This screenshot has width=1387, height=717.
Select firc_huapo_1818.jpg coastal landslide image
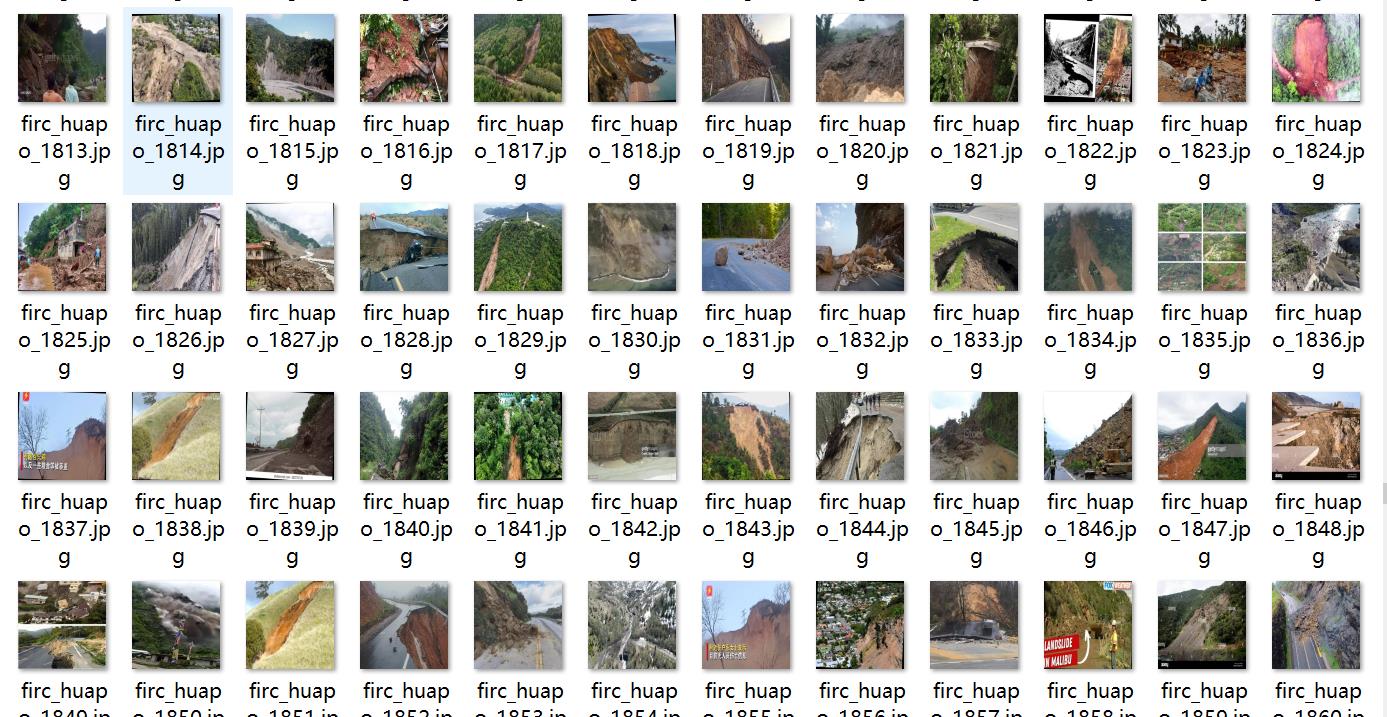632,58
